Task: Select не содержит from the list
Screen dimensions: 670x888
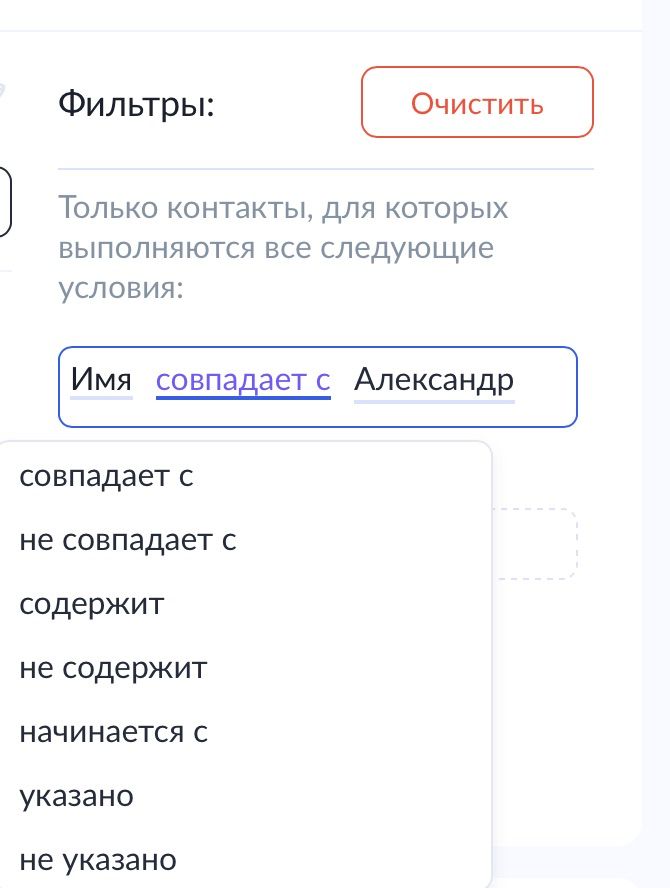Action: (x=113, y=668)
